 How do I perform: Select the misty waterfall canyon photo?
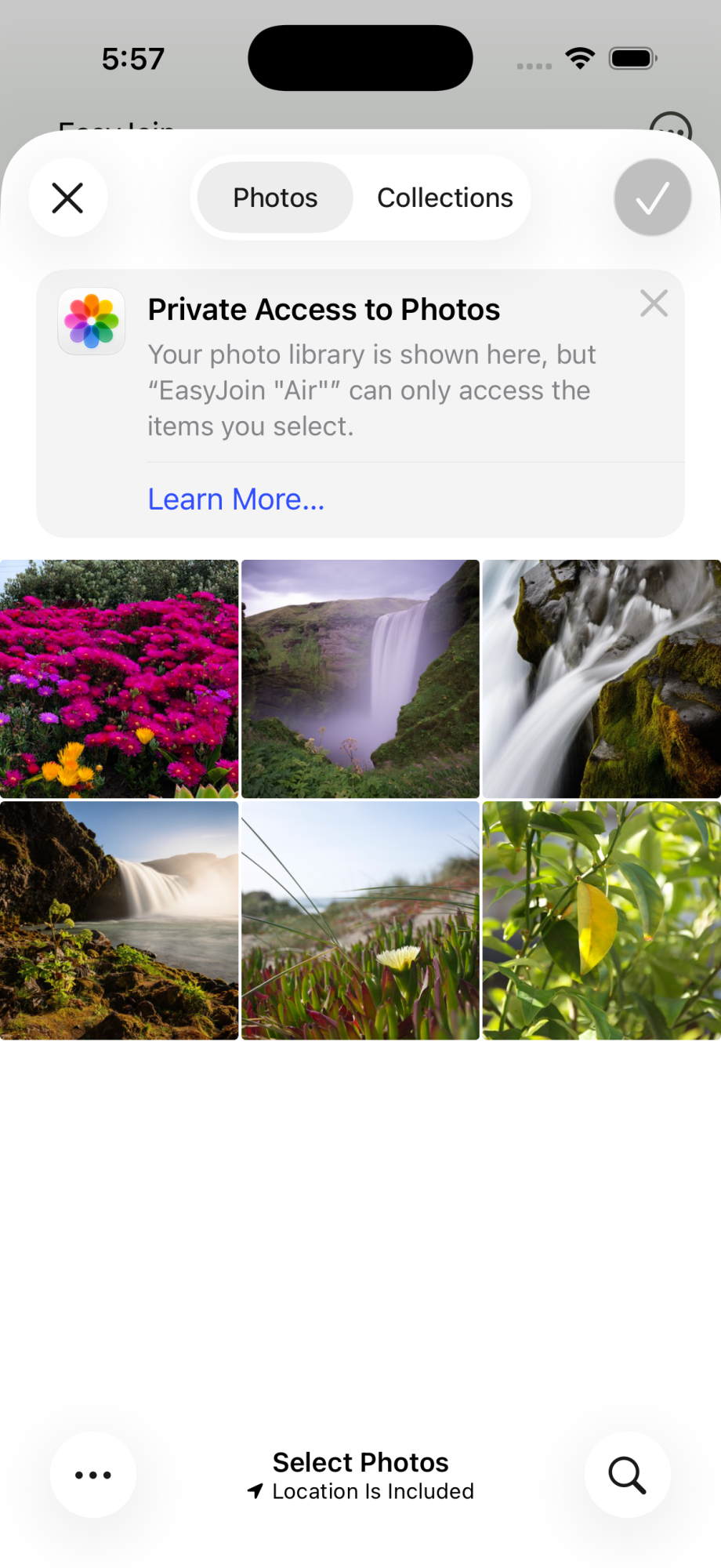[x=360, y=679]
